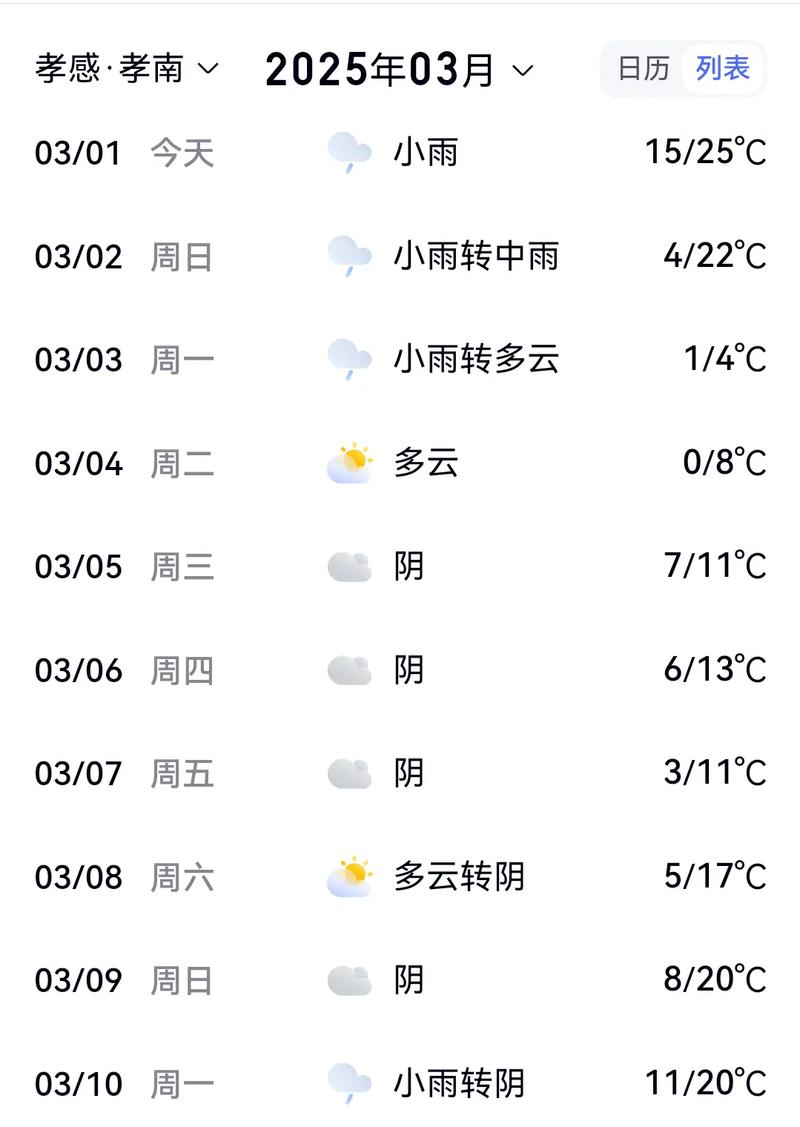Image resolution: width=800 pixels, height=1127 pixels.
Task: Click the 0/8℃ temperature for 03/04
Action: (725, 462)
